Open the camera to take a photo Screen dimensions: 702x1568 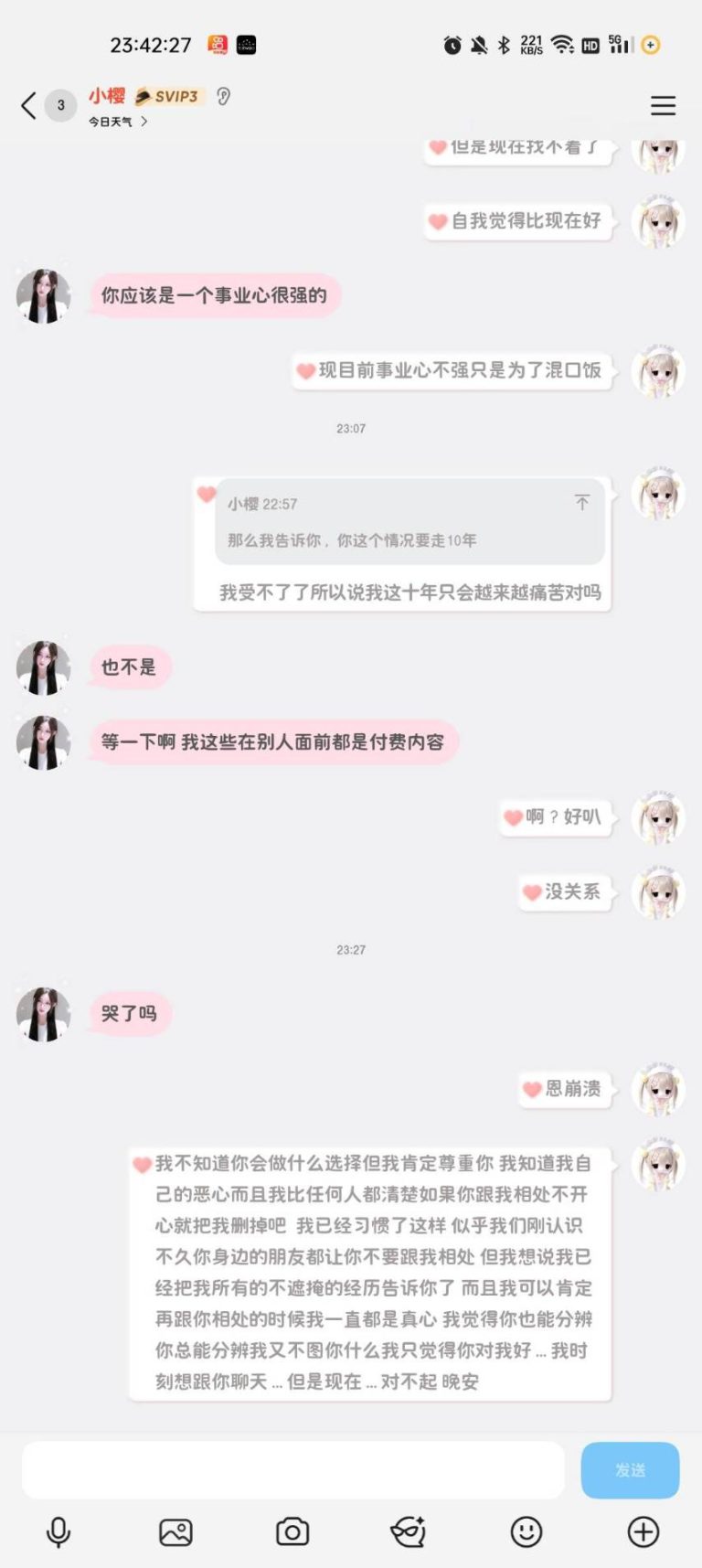click(x=292, y=1532)
